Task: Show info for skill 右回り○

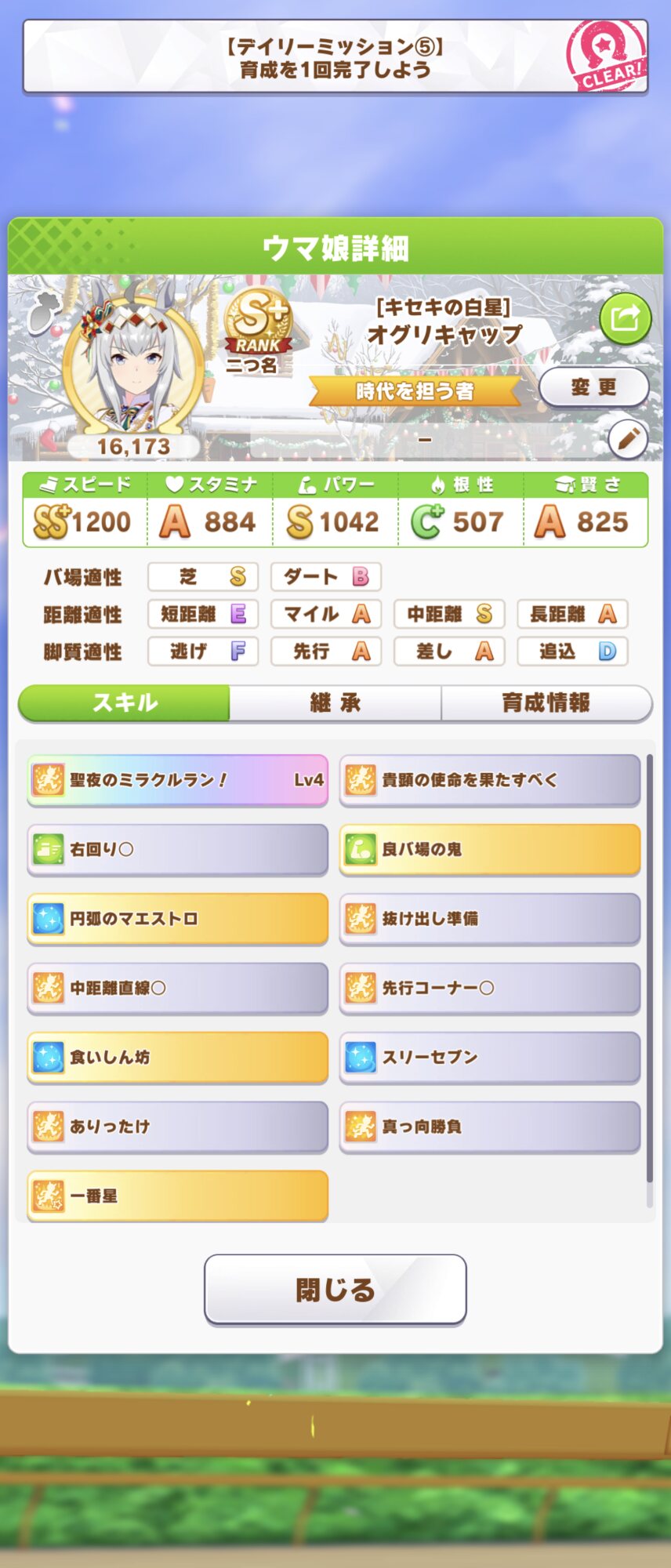Action: coord(177,849)
